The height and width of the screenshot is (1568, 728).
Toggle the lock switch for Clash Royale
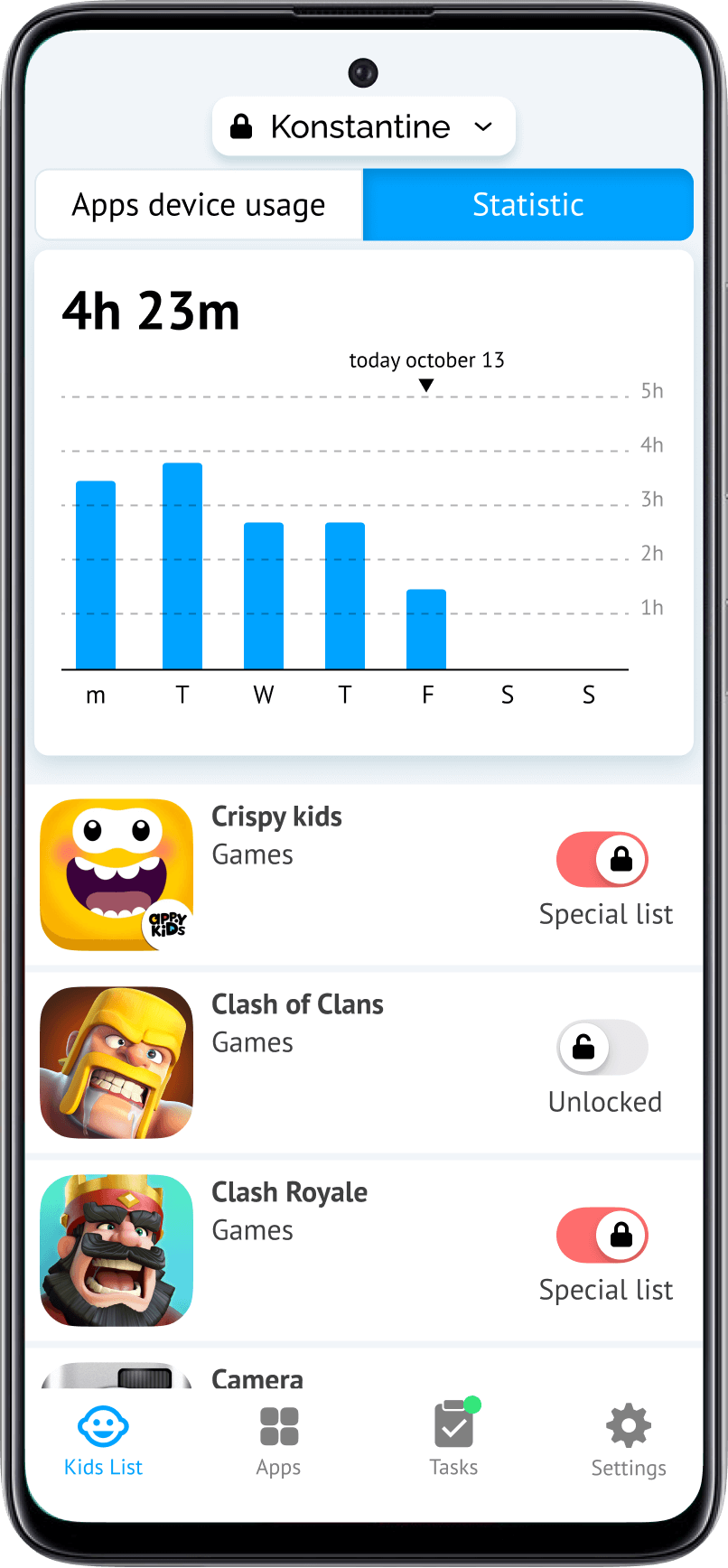(x=602, y=1235)
